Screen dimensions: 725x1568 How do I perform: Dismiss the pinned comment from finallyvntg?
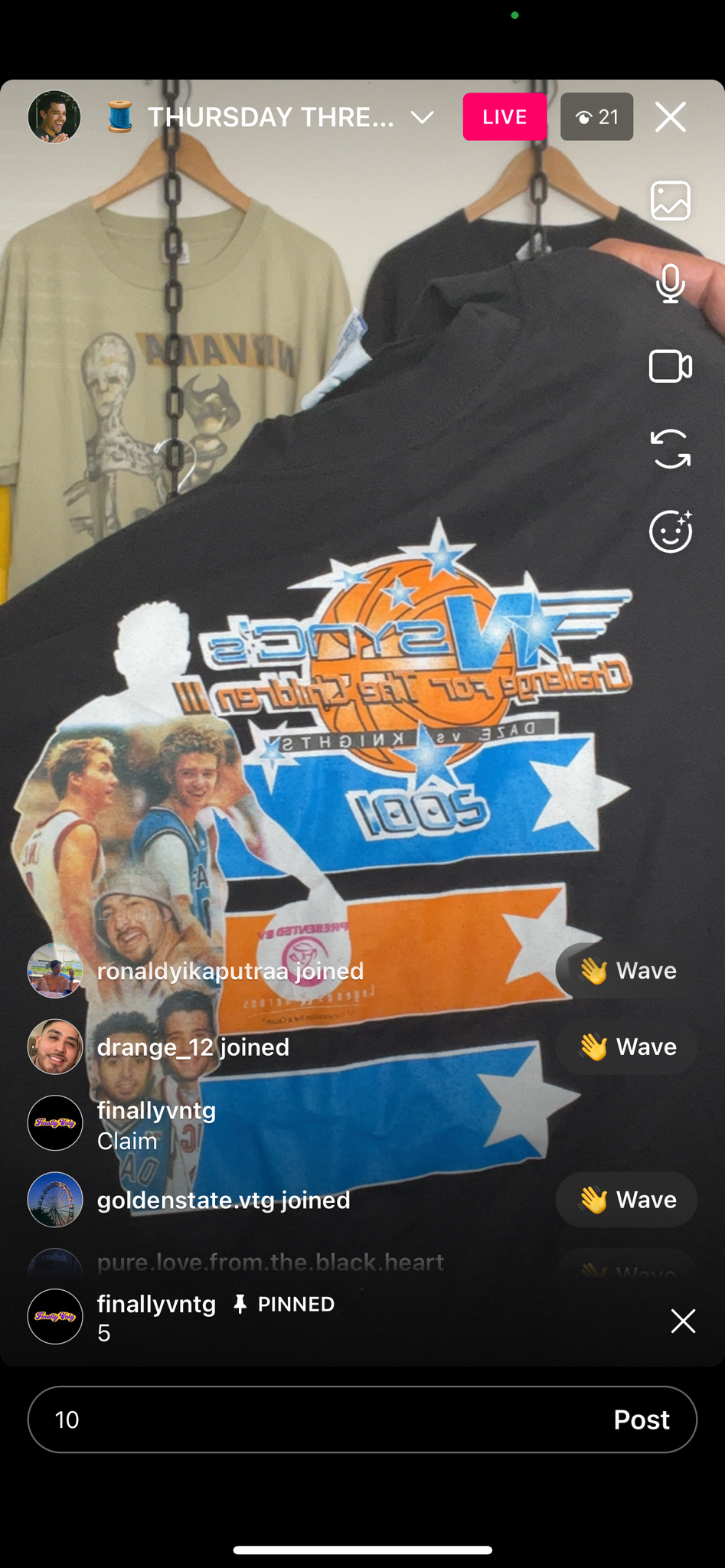pos(683,1321)
